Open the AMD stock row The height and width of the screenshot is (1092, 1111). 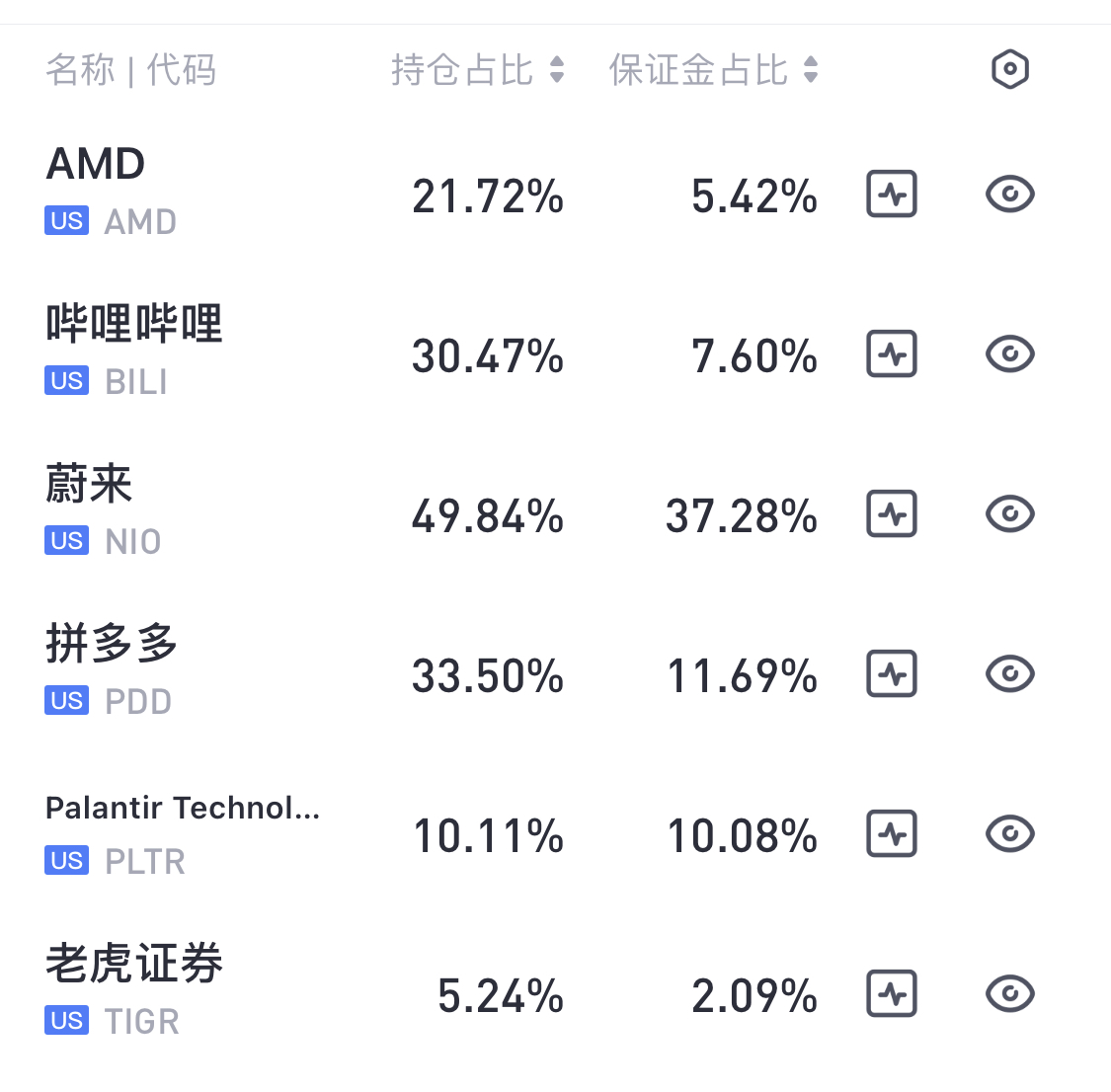pyautogui.click(x=555, y=193)
